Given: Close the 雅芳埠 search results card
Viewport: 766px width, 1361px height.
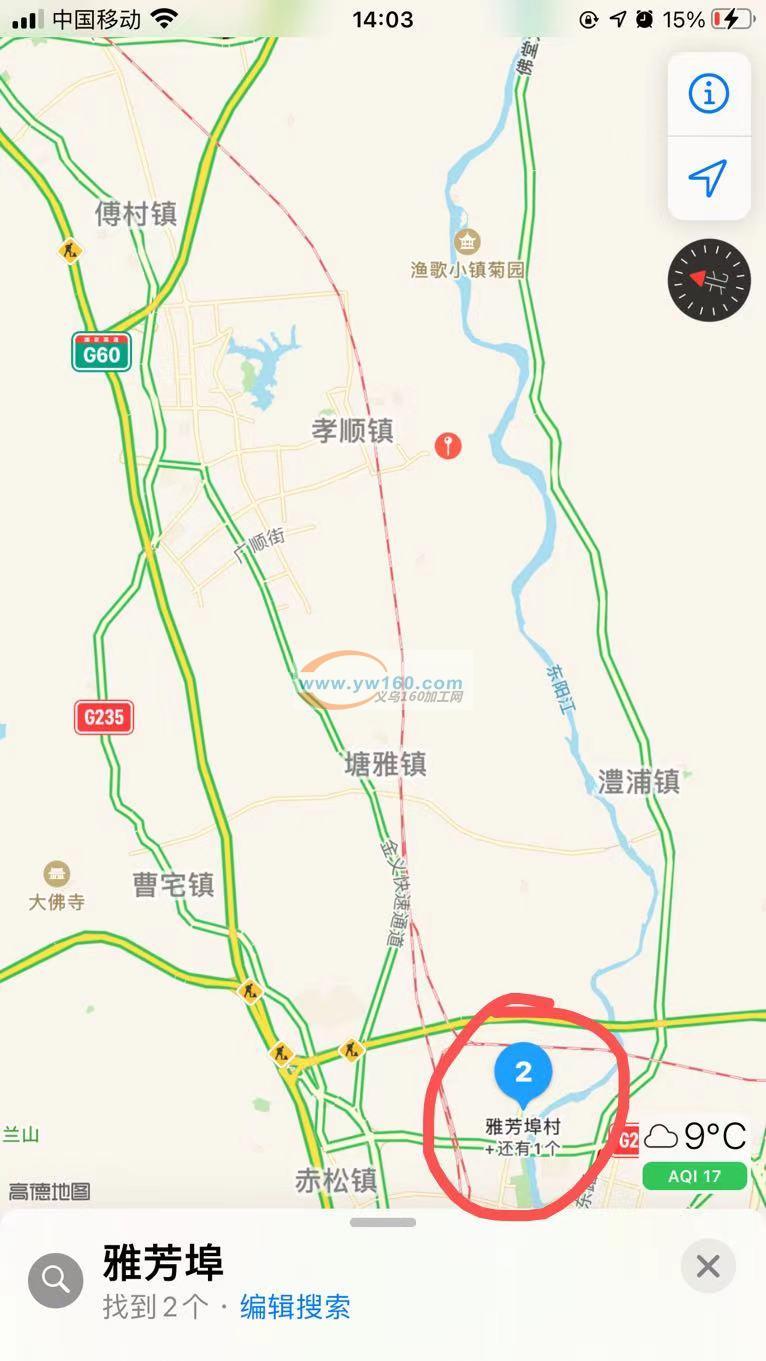Looking at the screenshot, I should (x=708, y=1267).
